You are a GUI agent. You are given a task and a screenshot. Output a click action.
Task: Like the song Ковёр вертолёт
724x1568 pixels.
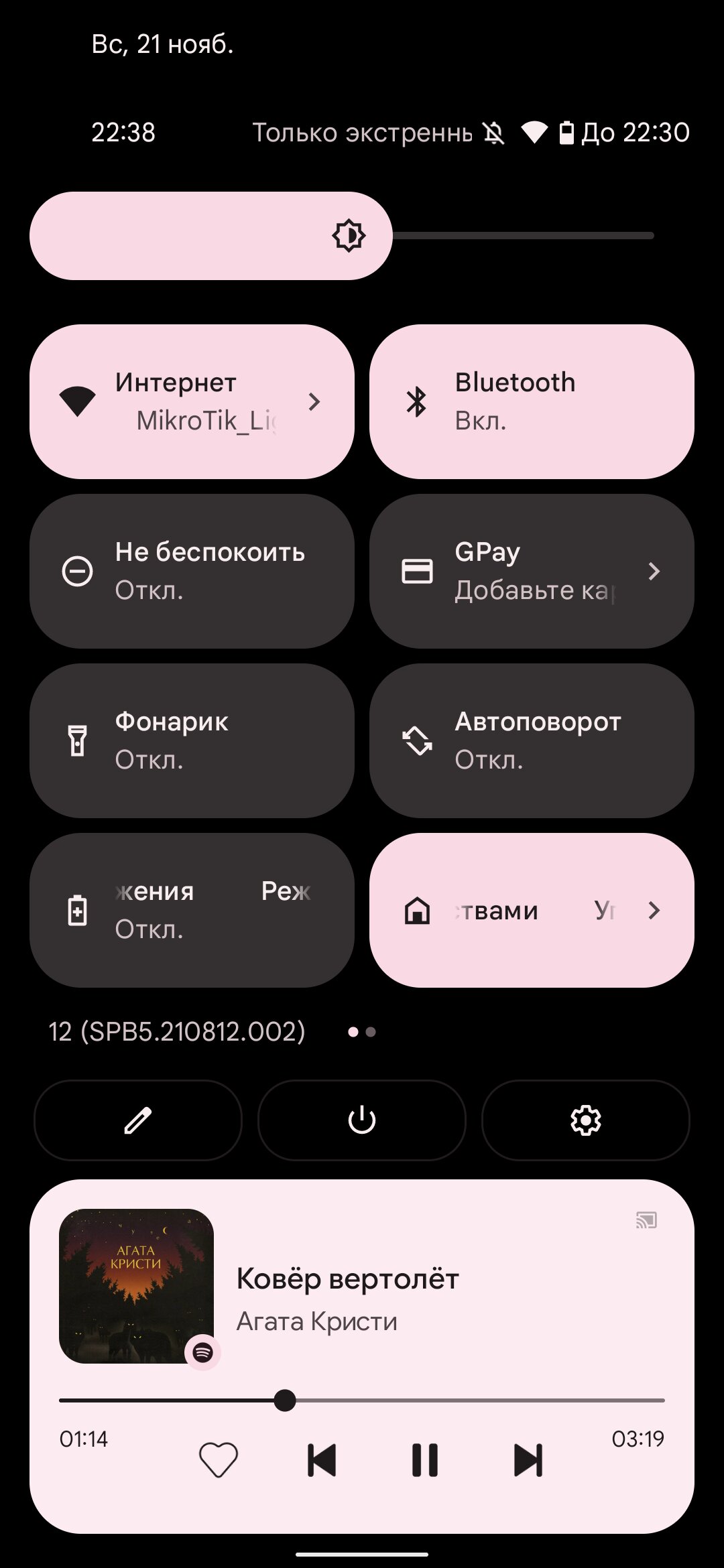point(219,1459)
